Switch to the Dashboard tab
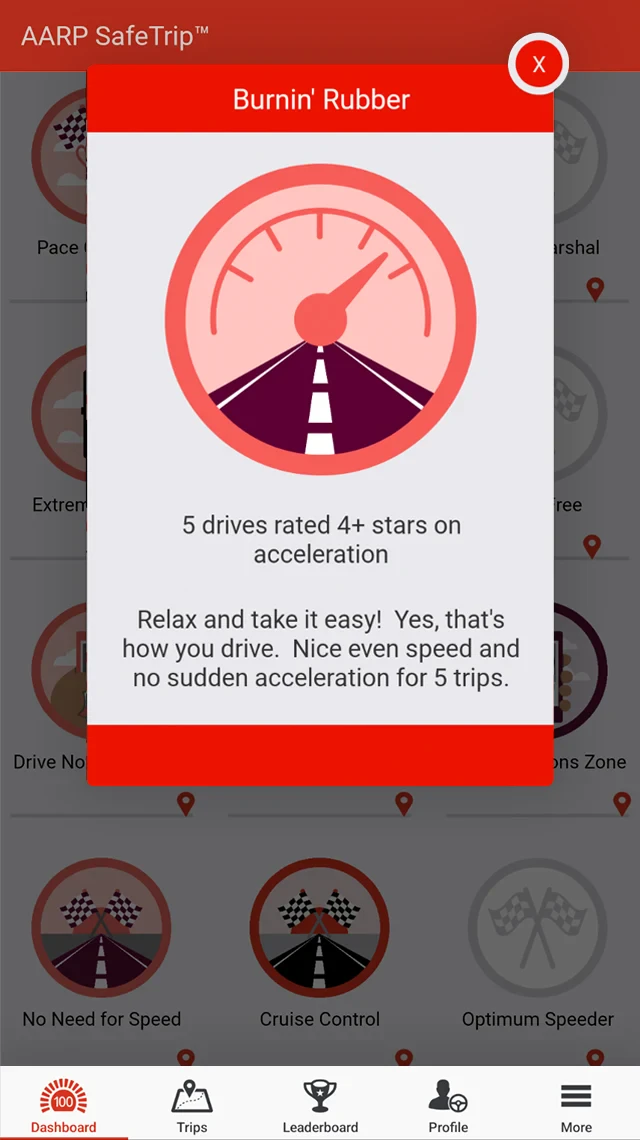This screenshot has width=640, height=1140. (64, 1104)
